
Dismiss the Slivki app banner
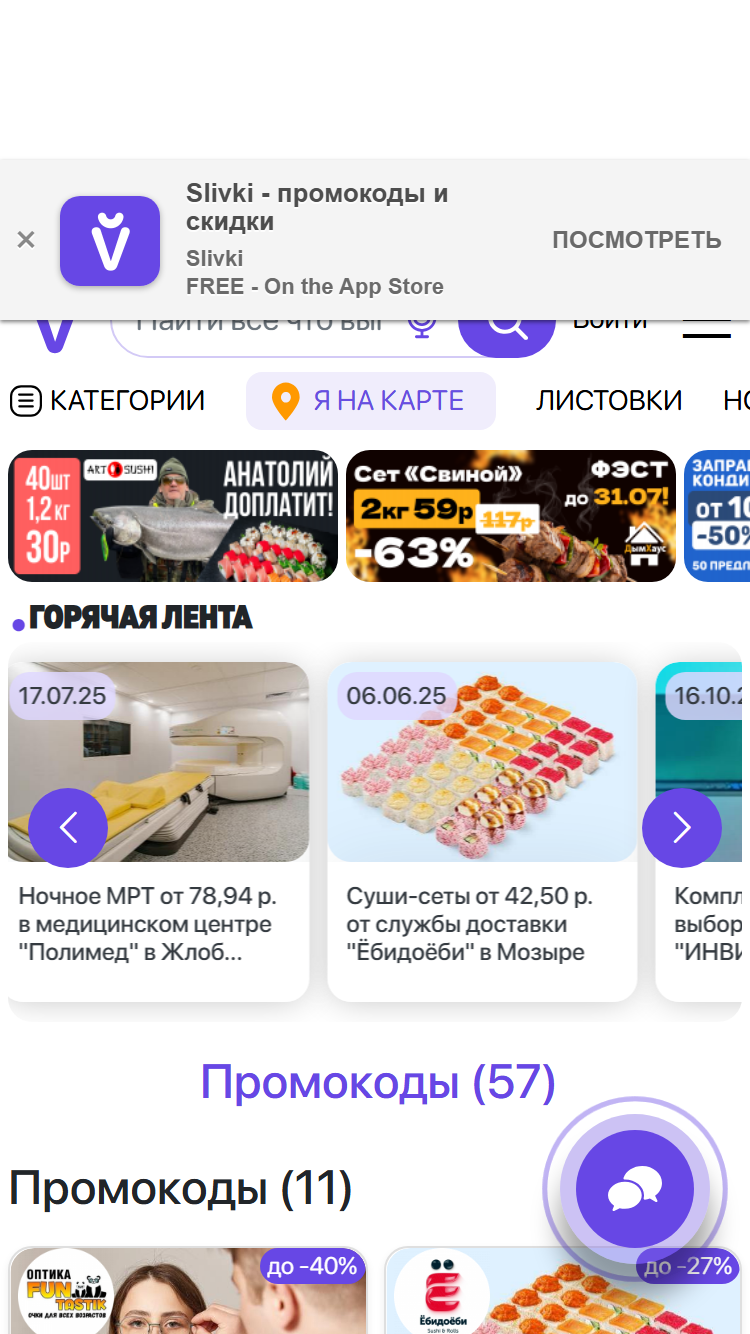(x=26, y=240)
